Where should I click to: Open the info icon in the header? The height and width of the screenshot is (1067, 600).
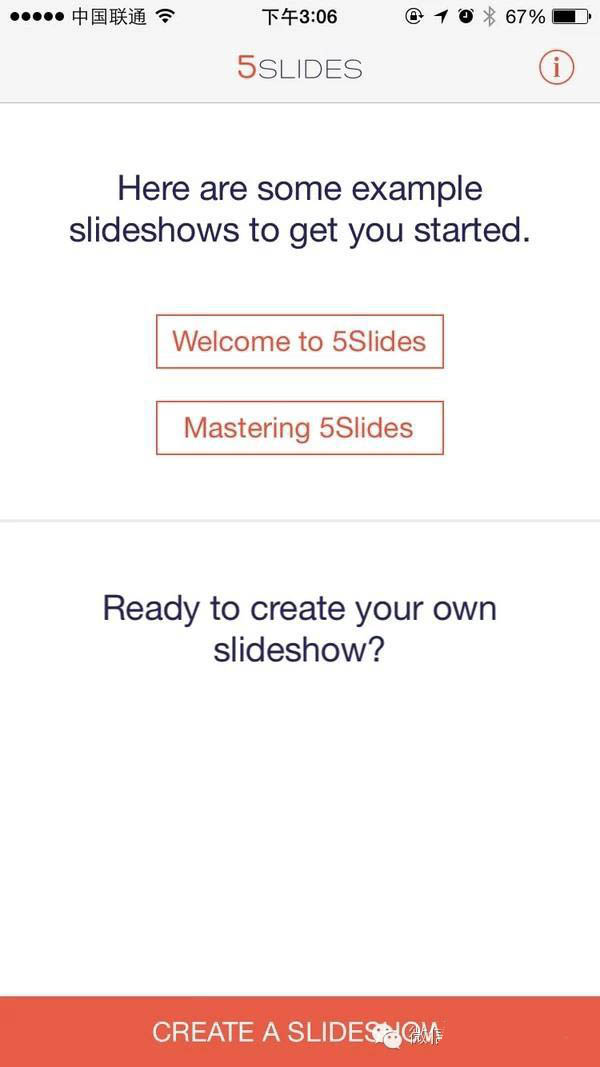pos(556,68)
